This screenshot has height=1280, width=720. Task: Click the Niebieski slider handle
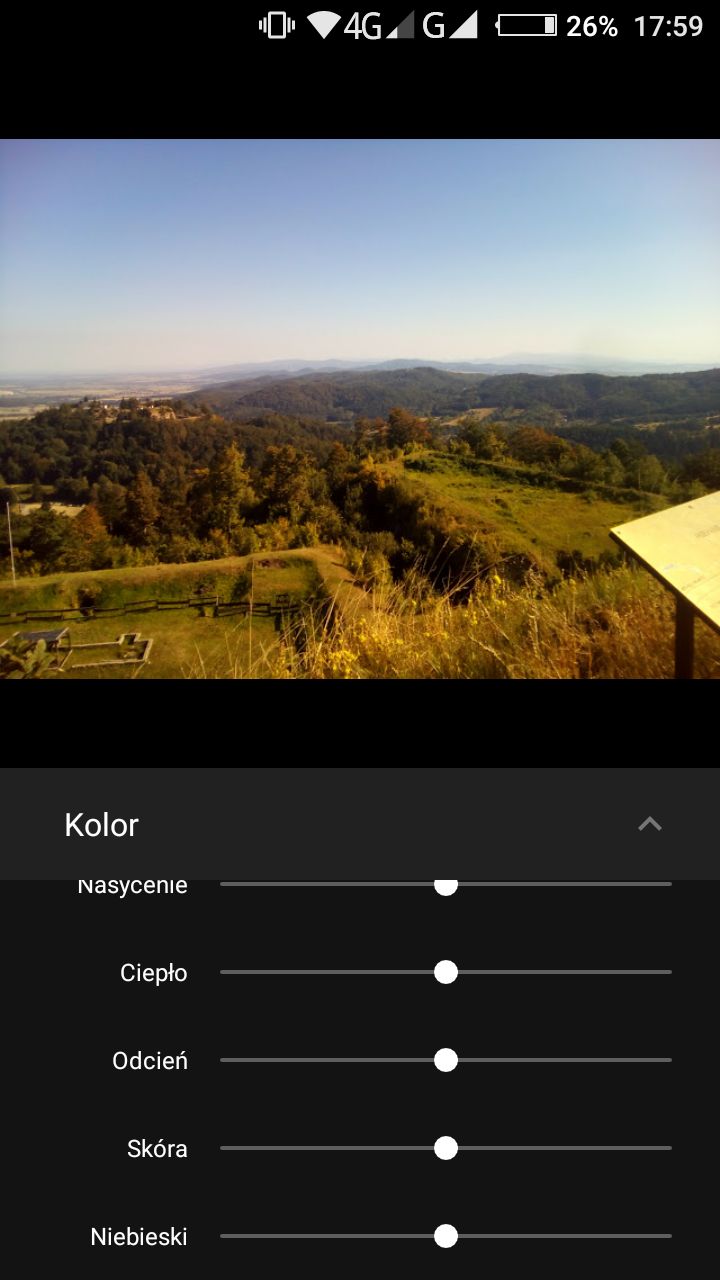pos(444,1236)
